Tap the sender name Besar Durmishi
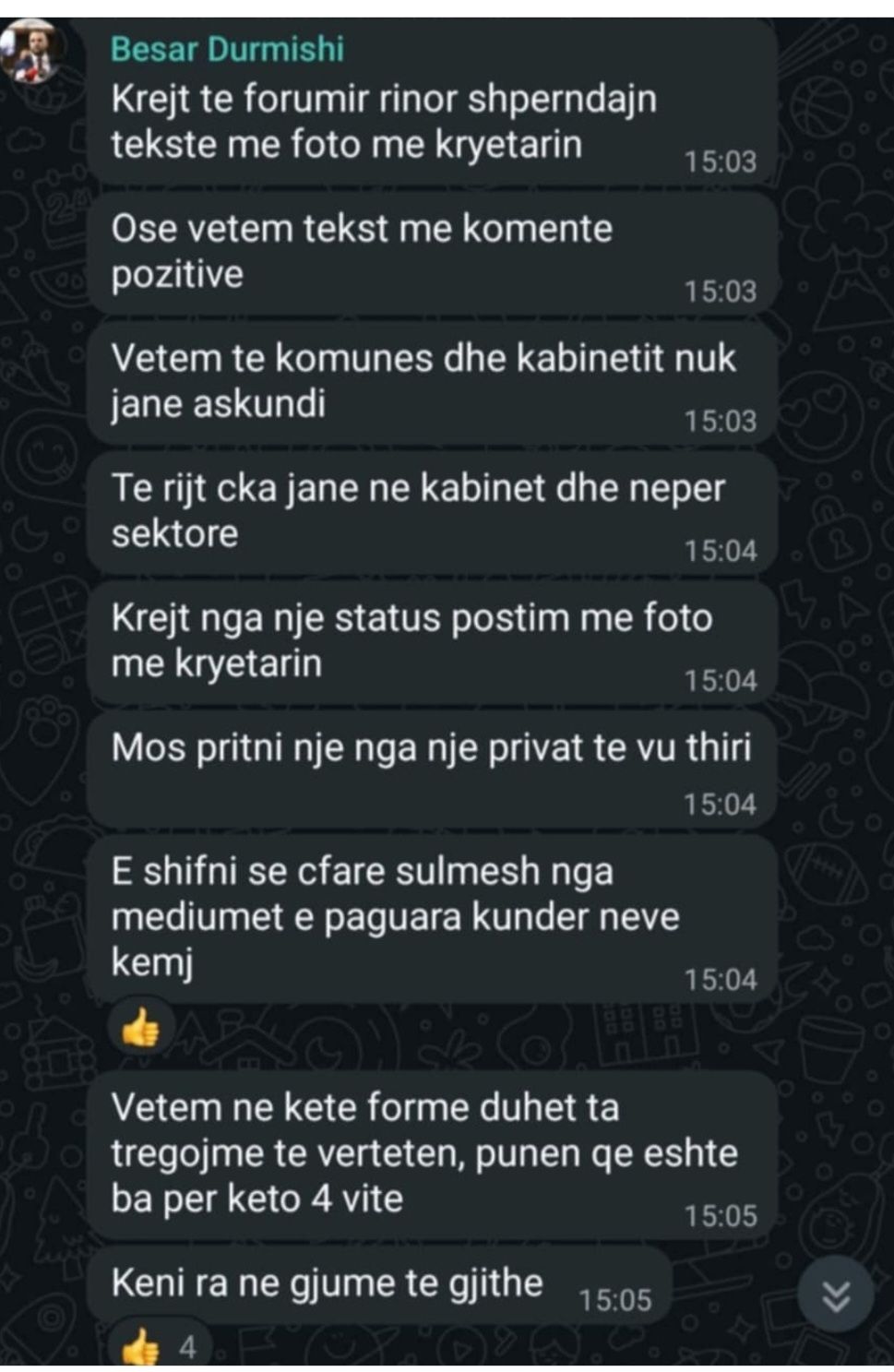894x1372 pixels. tap(227, 49)
